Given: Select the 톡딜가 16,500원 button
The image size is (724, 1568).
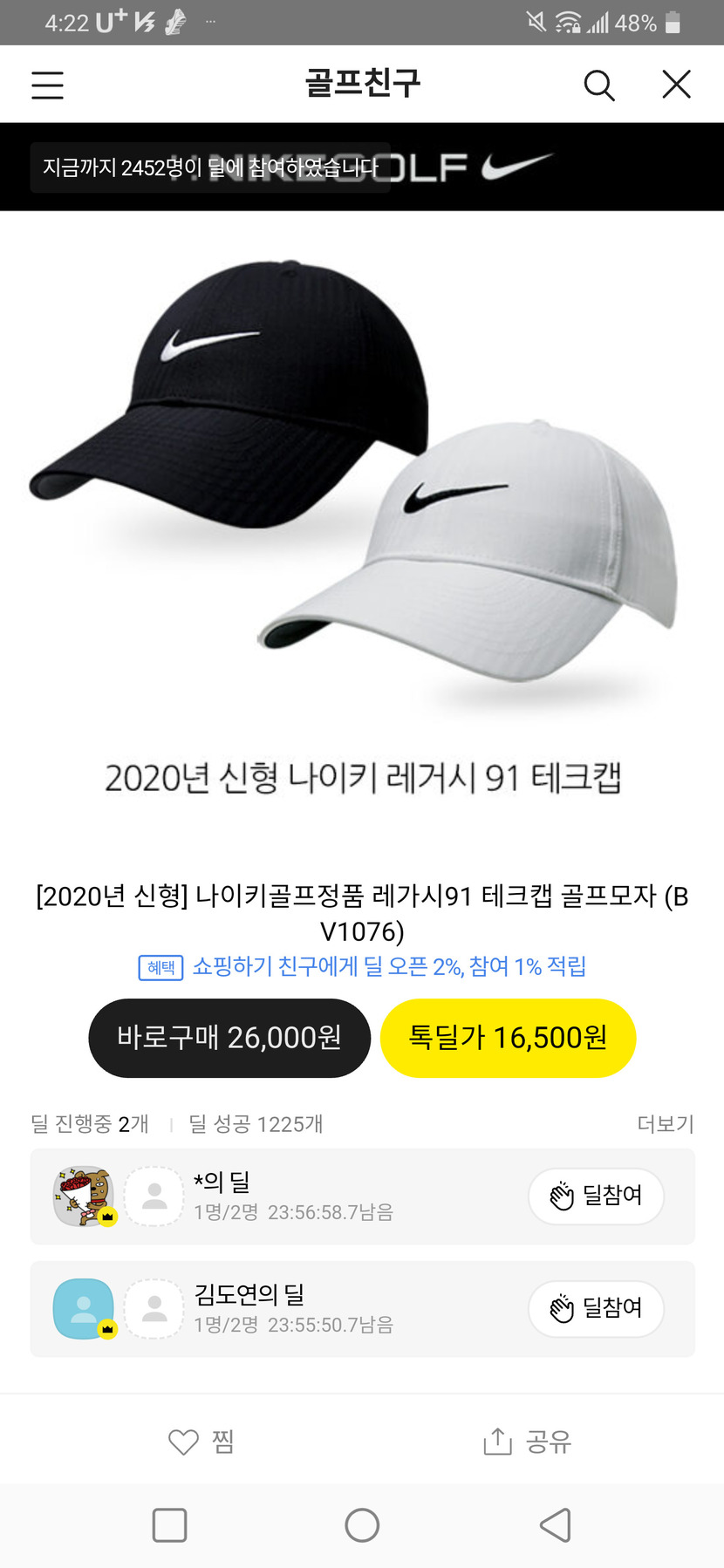Looking at the screenshot, I should (x=508, y=1038).
